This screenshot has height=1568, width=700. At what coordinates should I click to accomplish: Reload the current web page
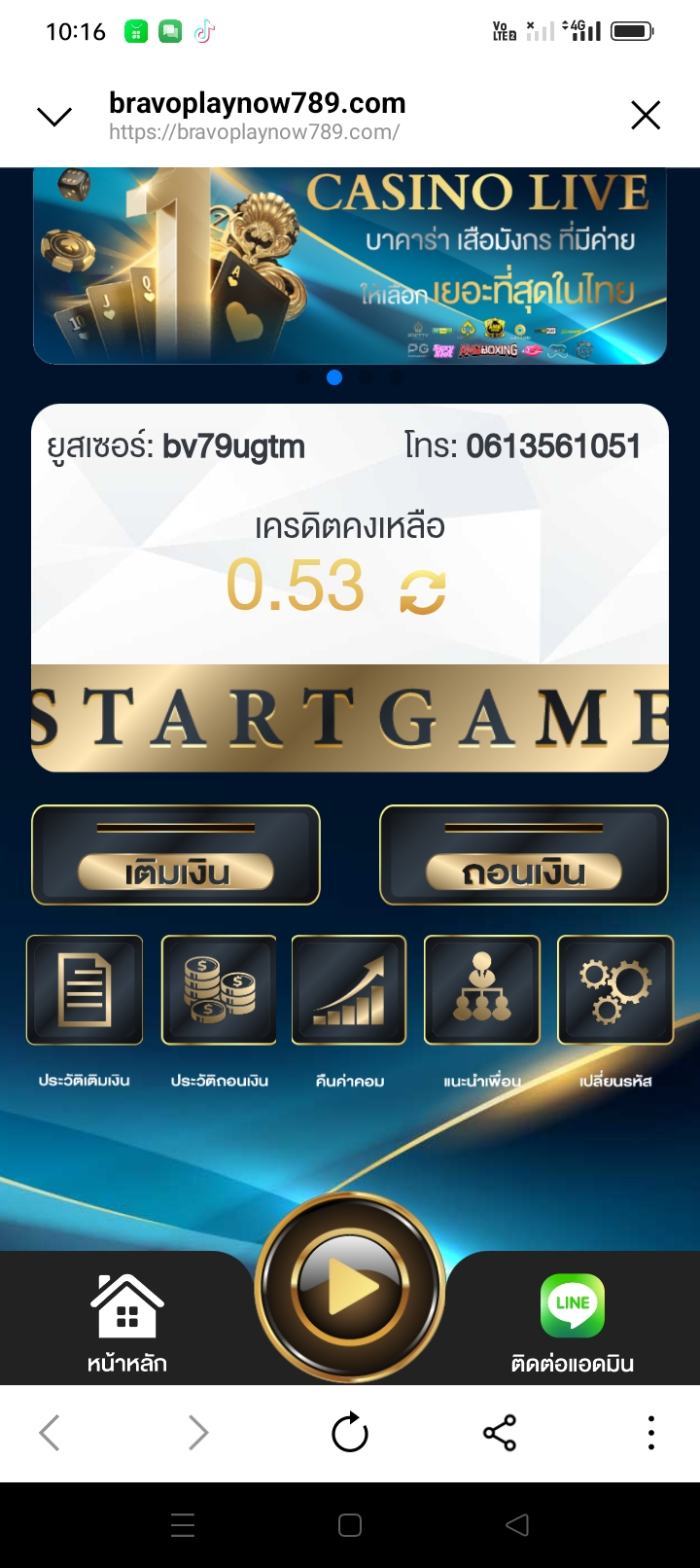coord(350,1433)
